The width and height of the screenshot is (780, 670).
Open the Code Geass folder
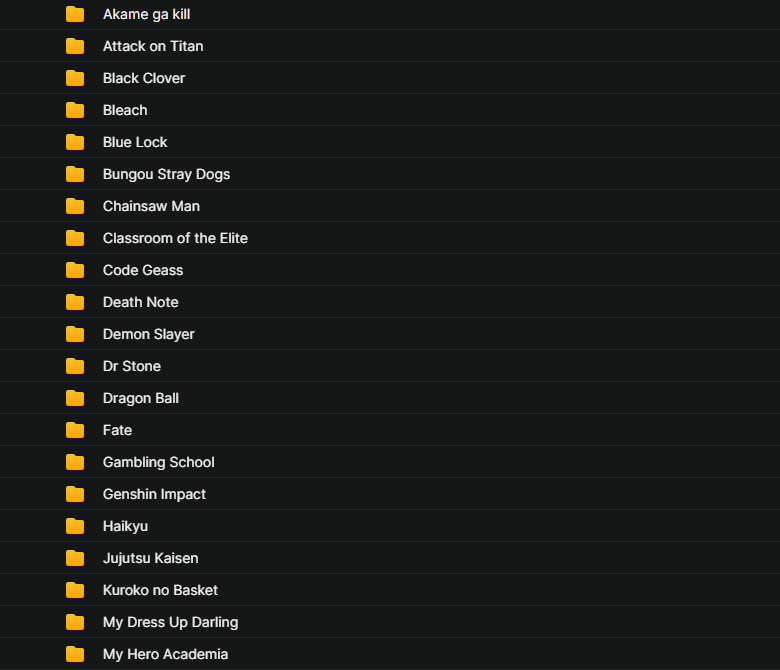[142, 270]
